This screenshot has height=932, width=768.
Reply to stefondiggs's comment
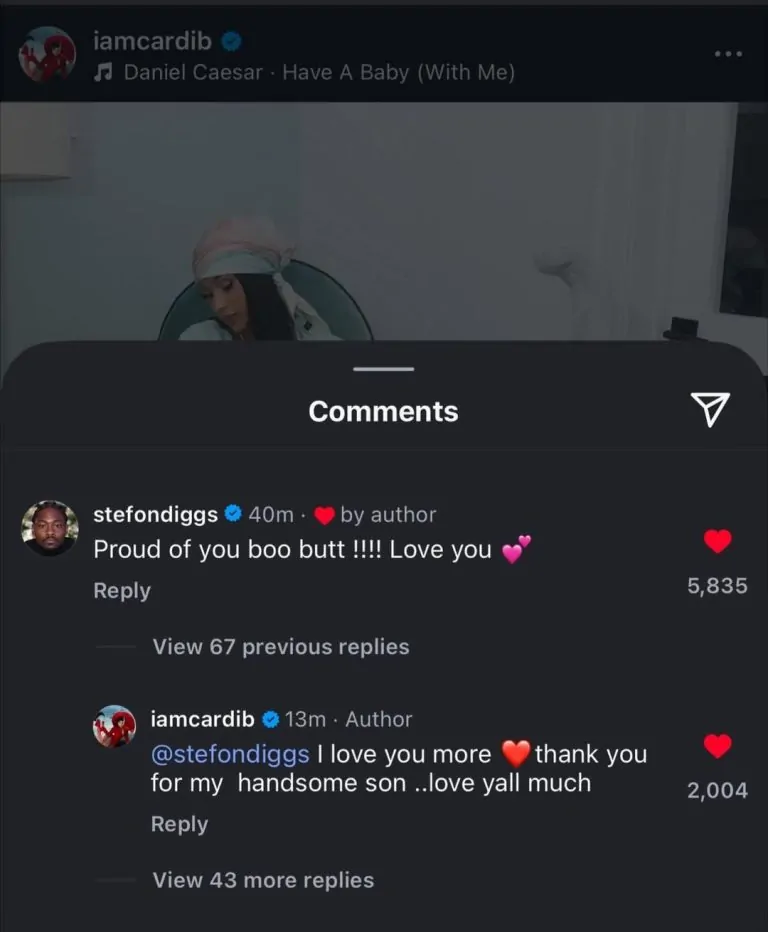point(122,591)
